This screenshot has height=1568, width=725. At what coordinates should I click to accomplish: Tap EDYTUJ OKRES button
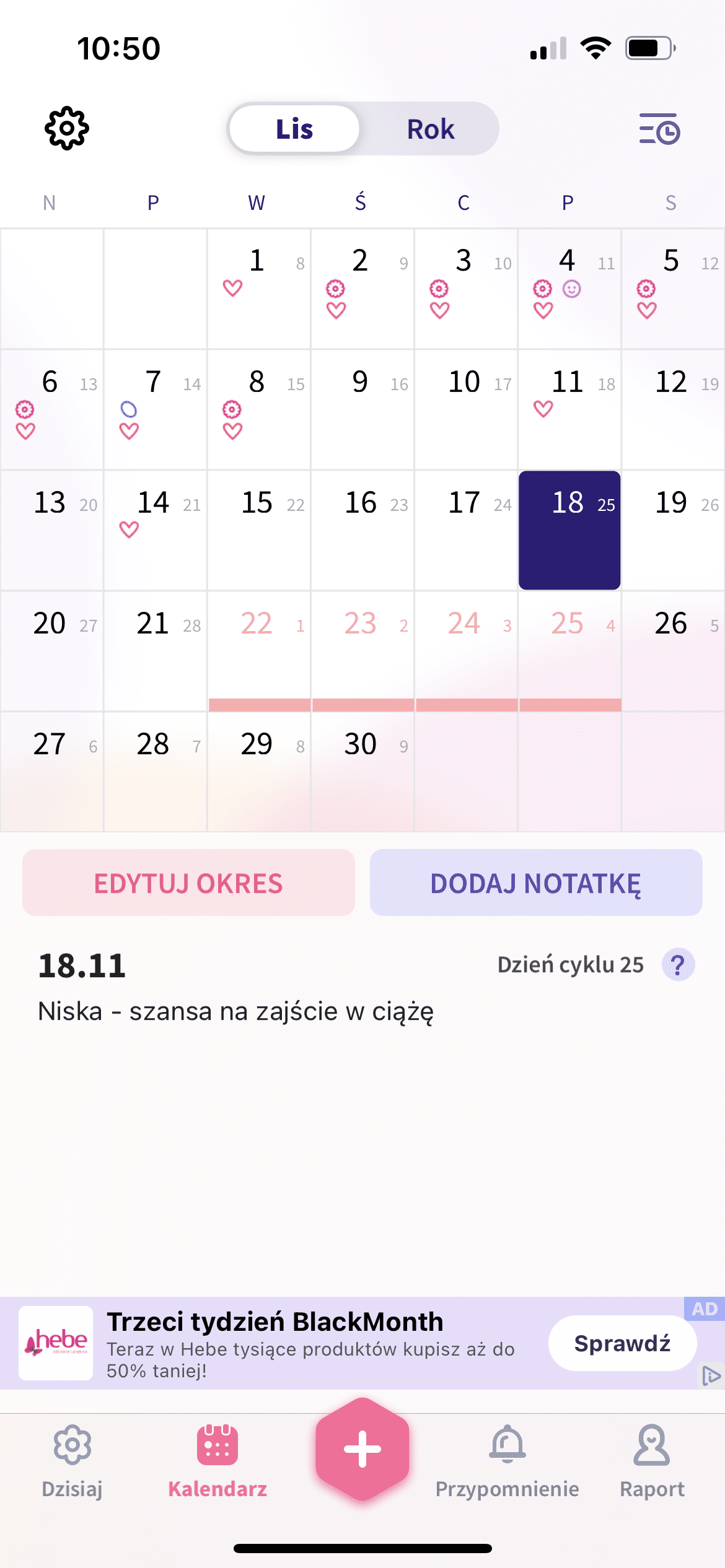(x=188, y=882)
